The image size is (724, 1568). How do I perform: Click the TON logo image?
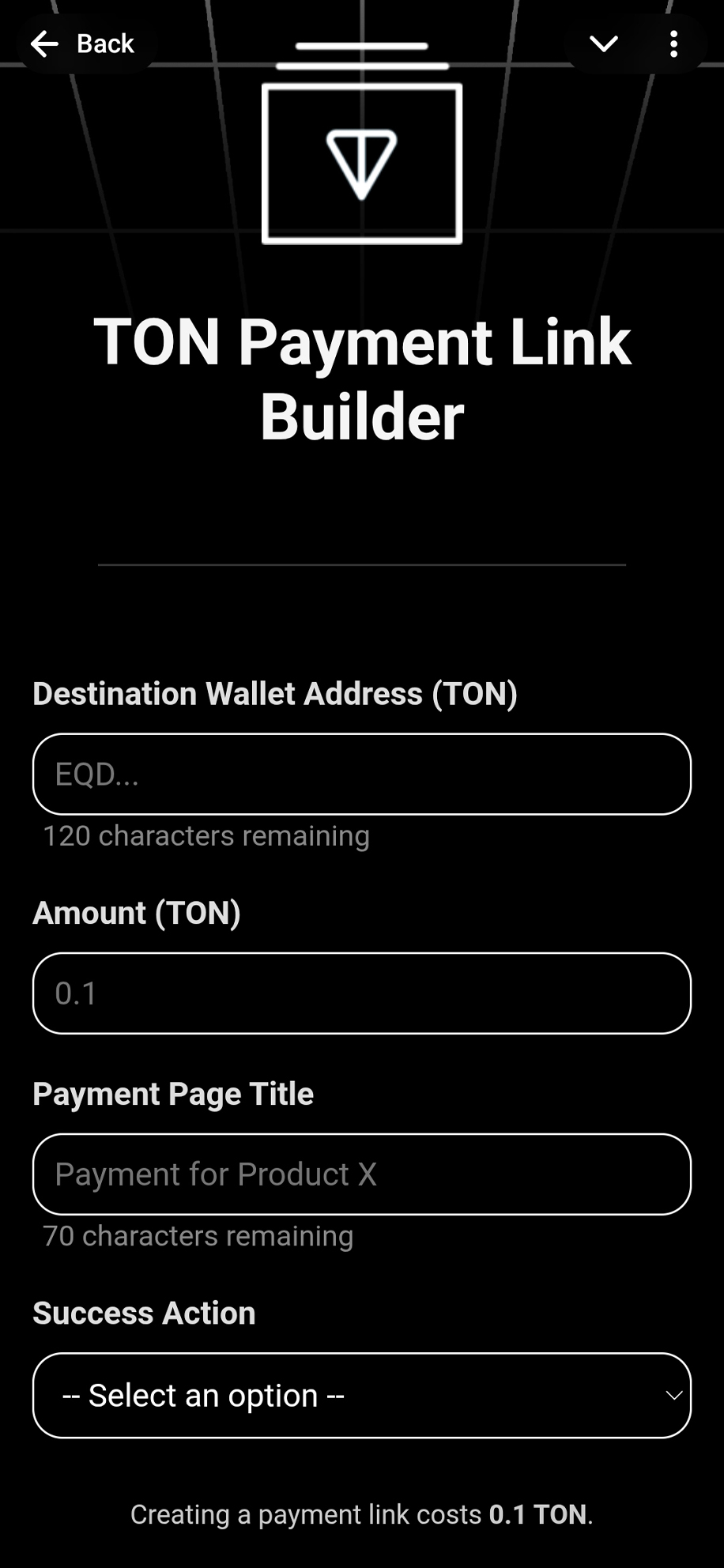point(362,160)
